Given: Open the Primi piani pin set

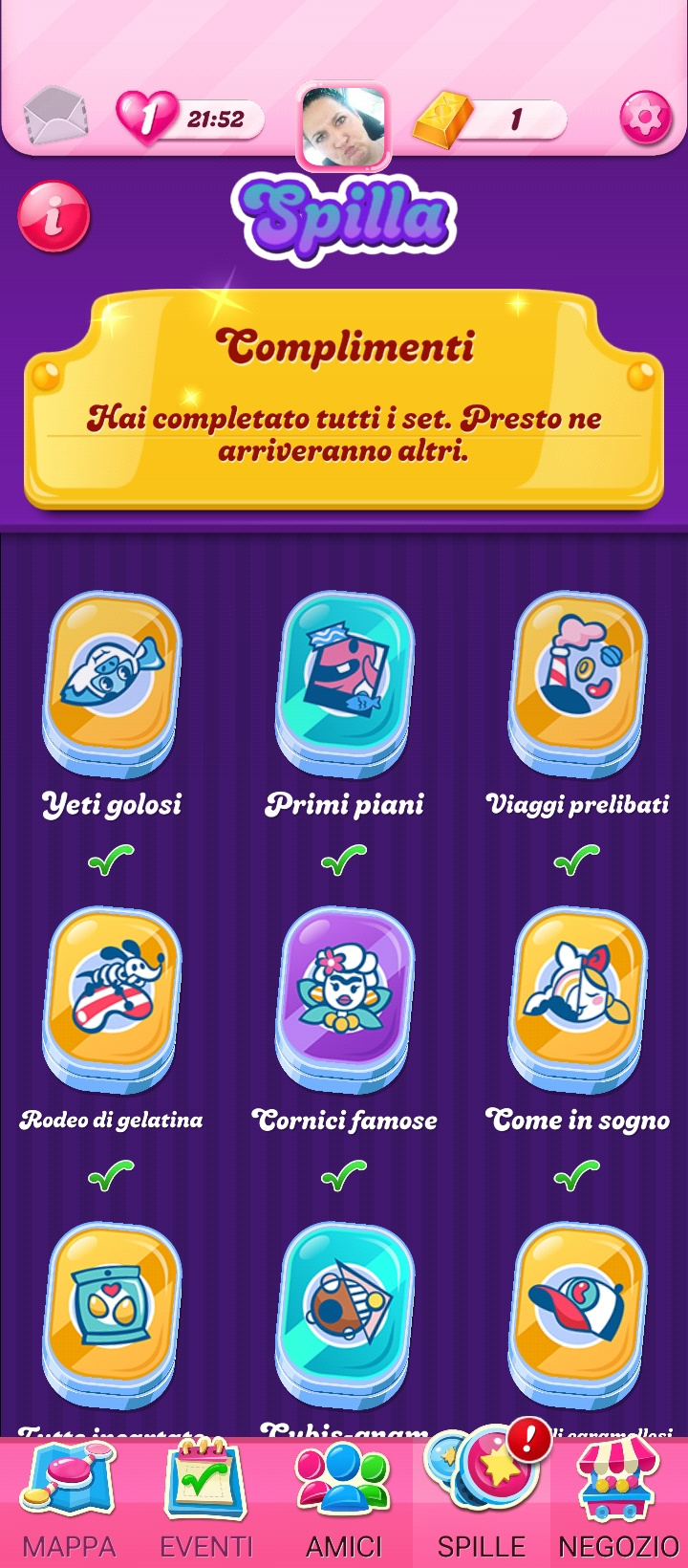Looking at the screenshot, I should (344, 684).
